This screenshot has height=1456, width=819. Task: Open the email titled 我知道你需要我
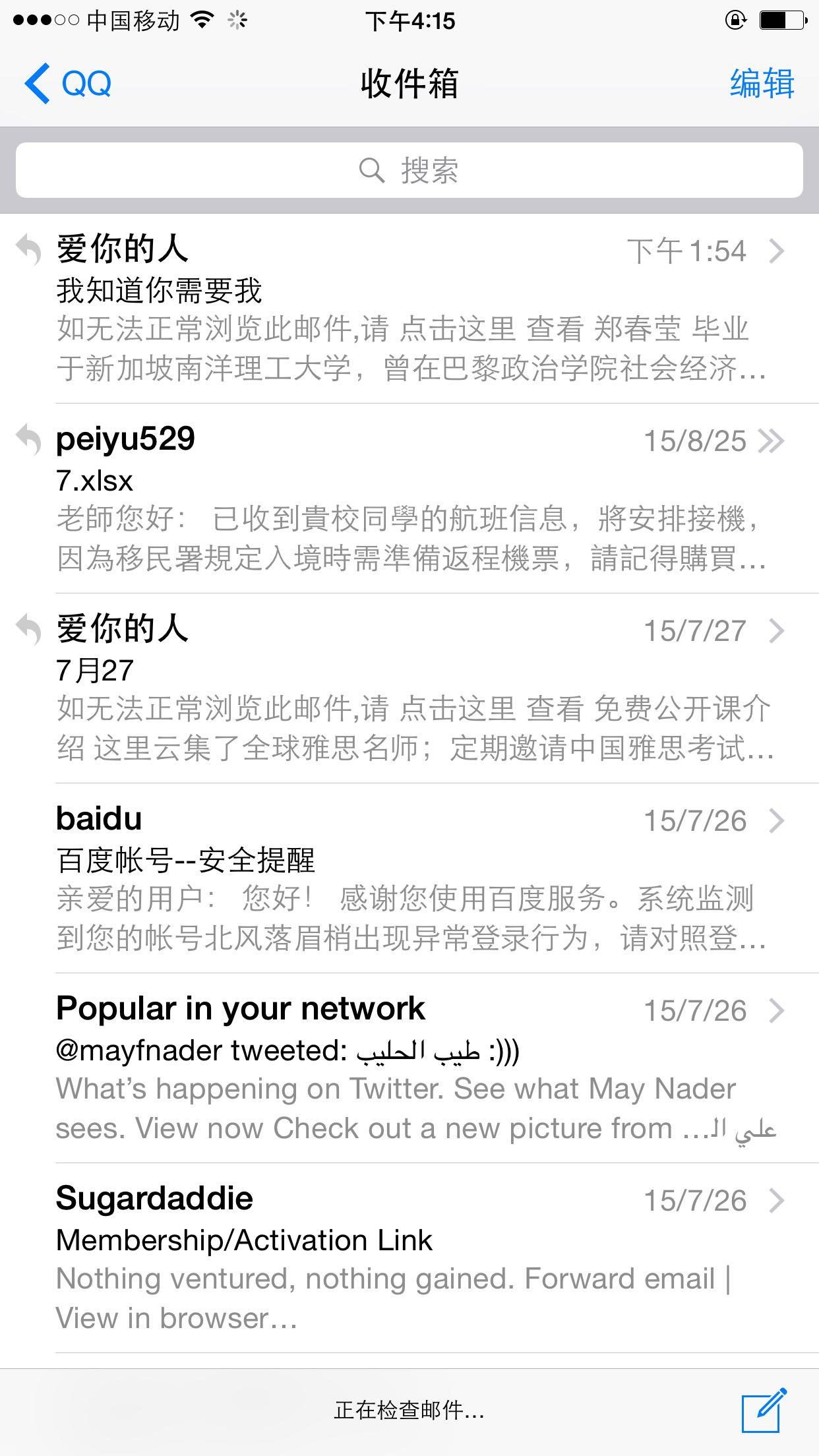[x=409, y=309]
